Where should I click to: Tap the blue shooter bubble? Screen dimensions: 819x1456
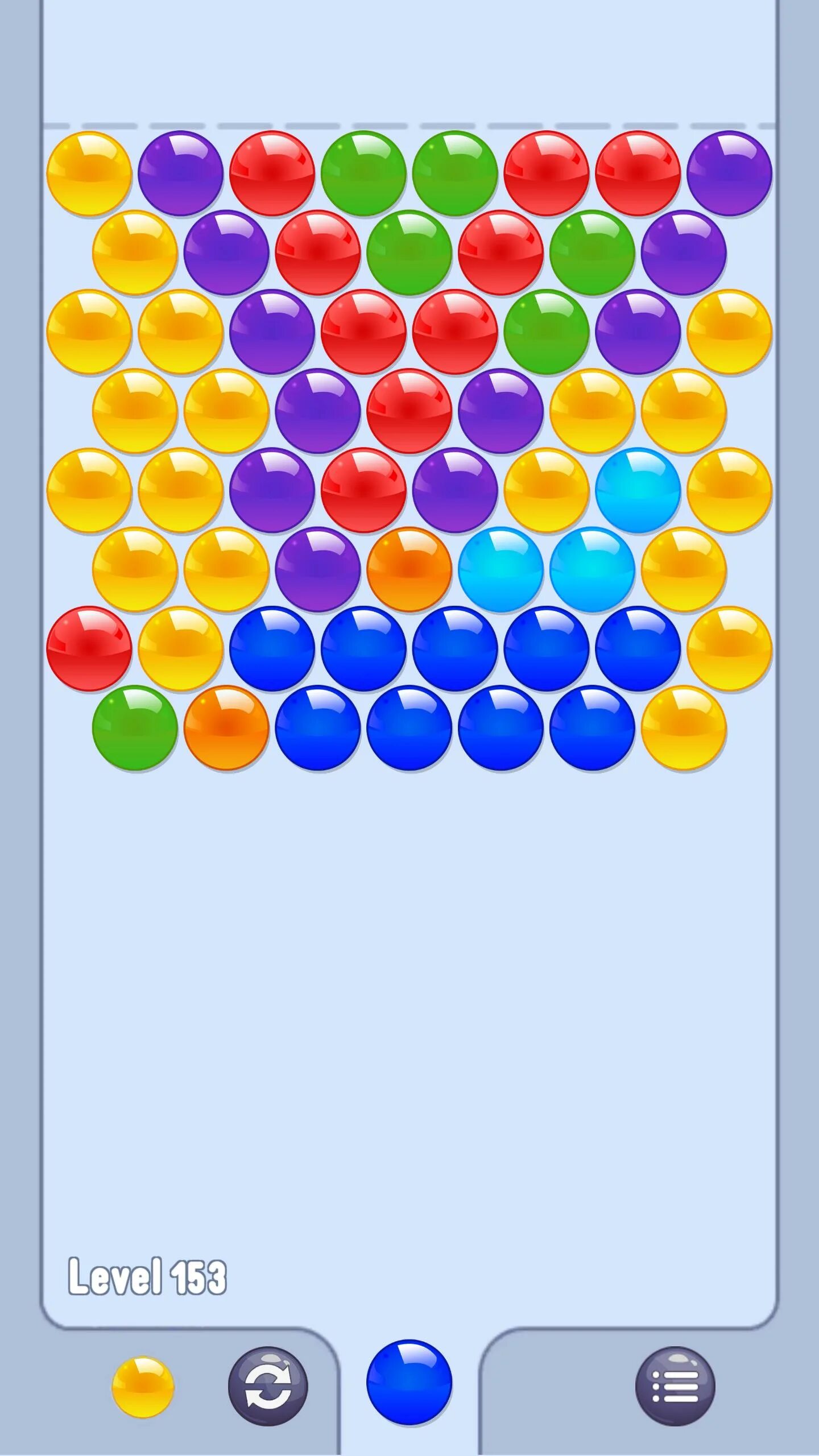point(409,1383)
